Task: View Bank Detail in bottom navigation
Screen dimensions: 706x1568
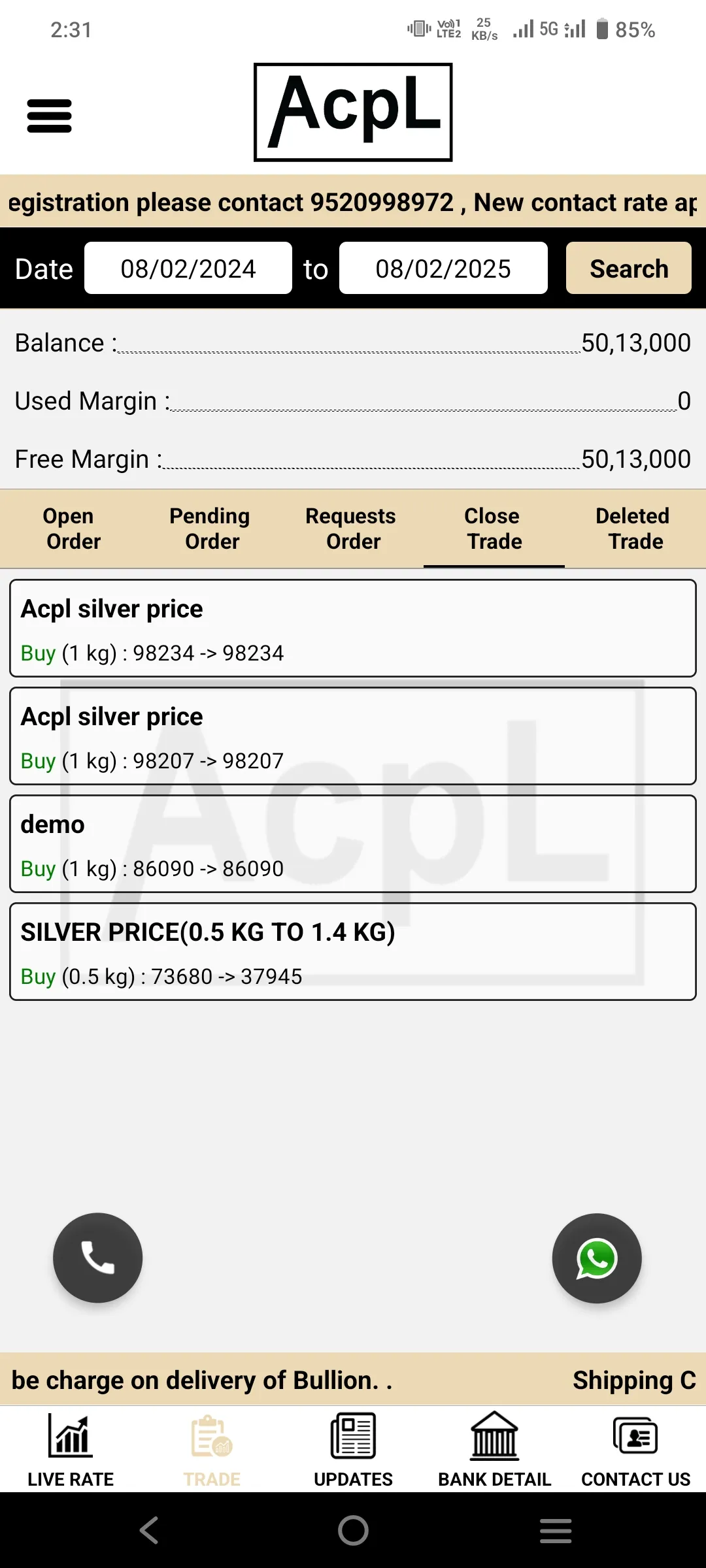Action: click(x=494, y=1450)
